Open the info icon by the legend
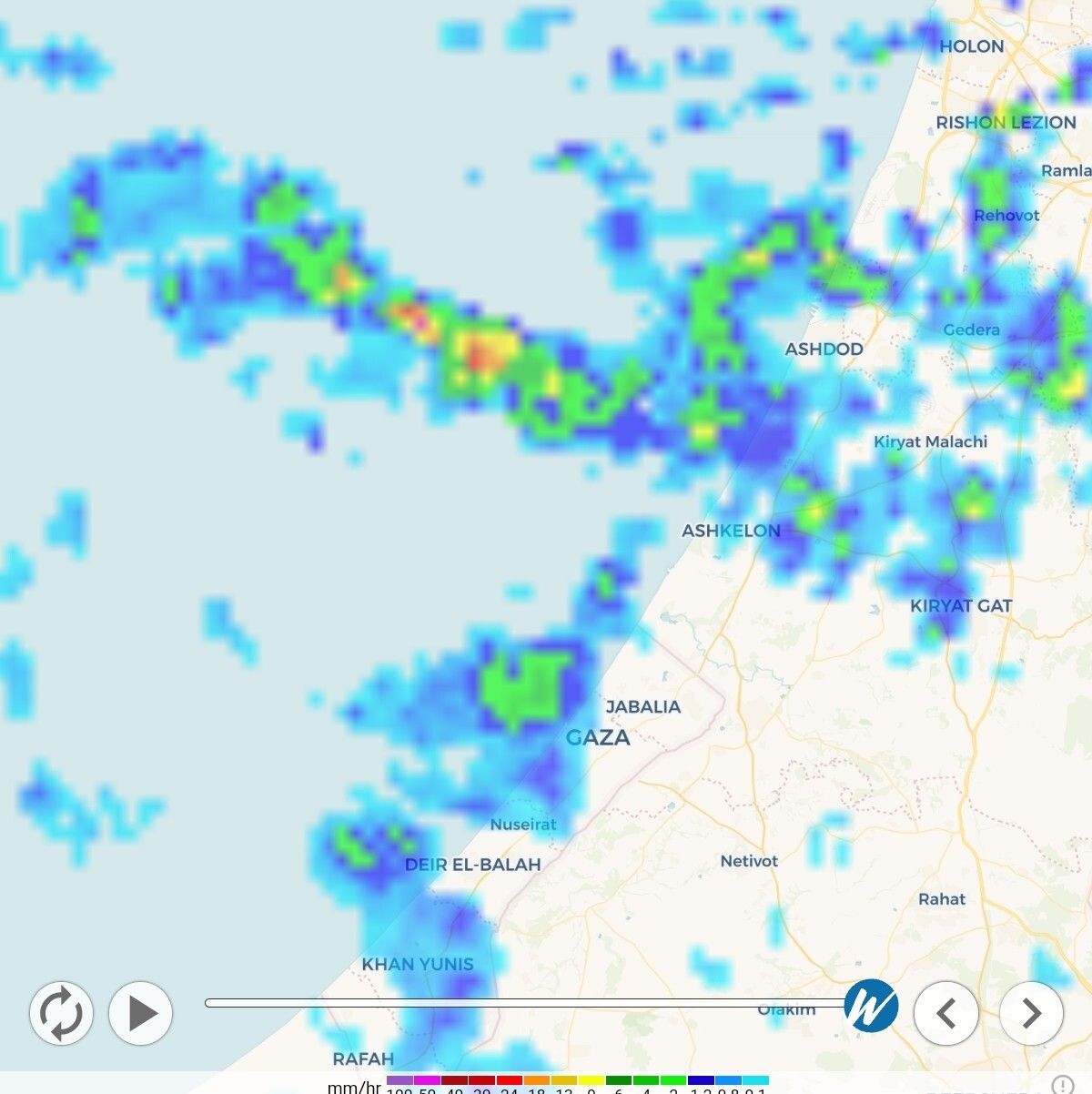 tap(1062, 1085)
